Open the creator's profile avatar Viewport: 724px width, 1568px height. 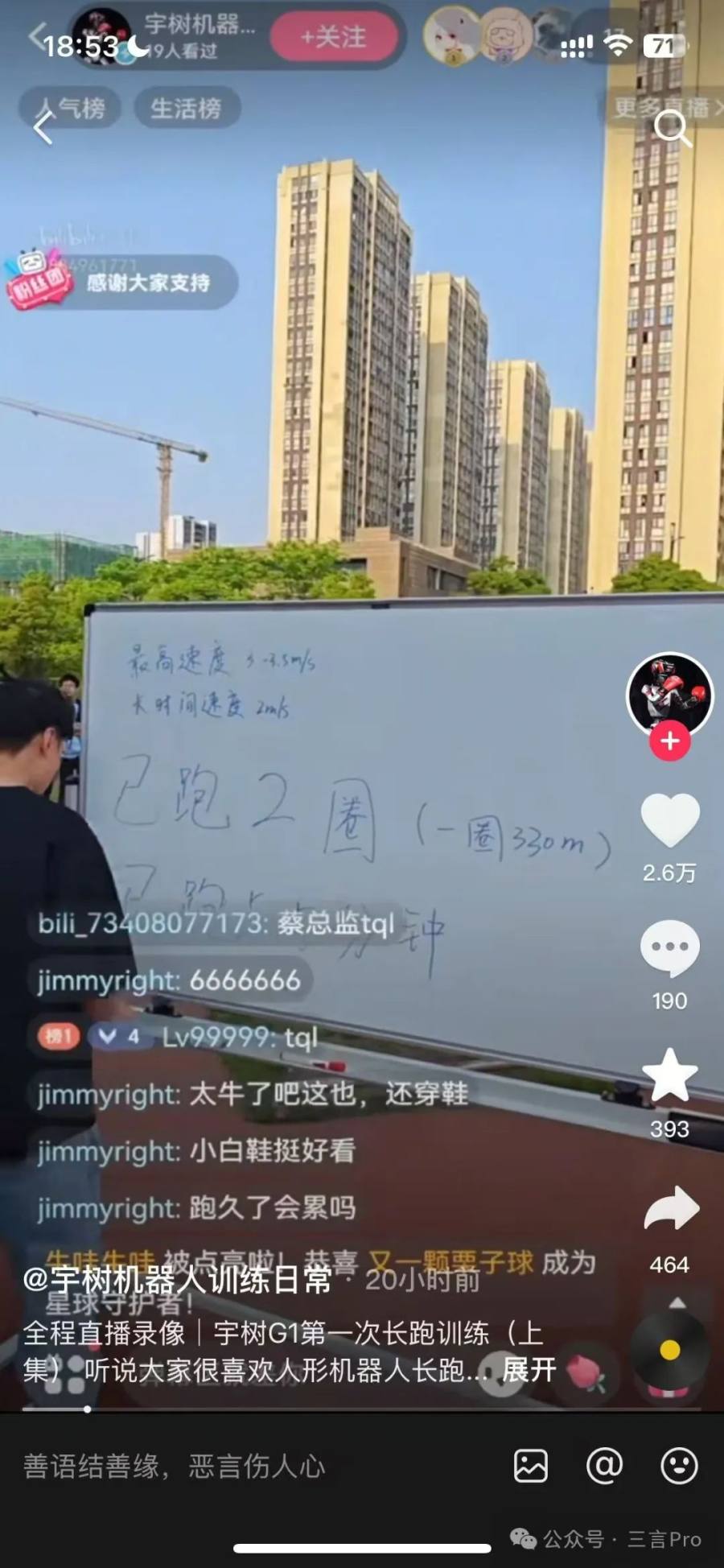tap(669, 694)
